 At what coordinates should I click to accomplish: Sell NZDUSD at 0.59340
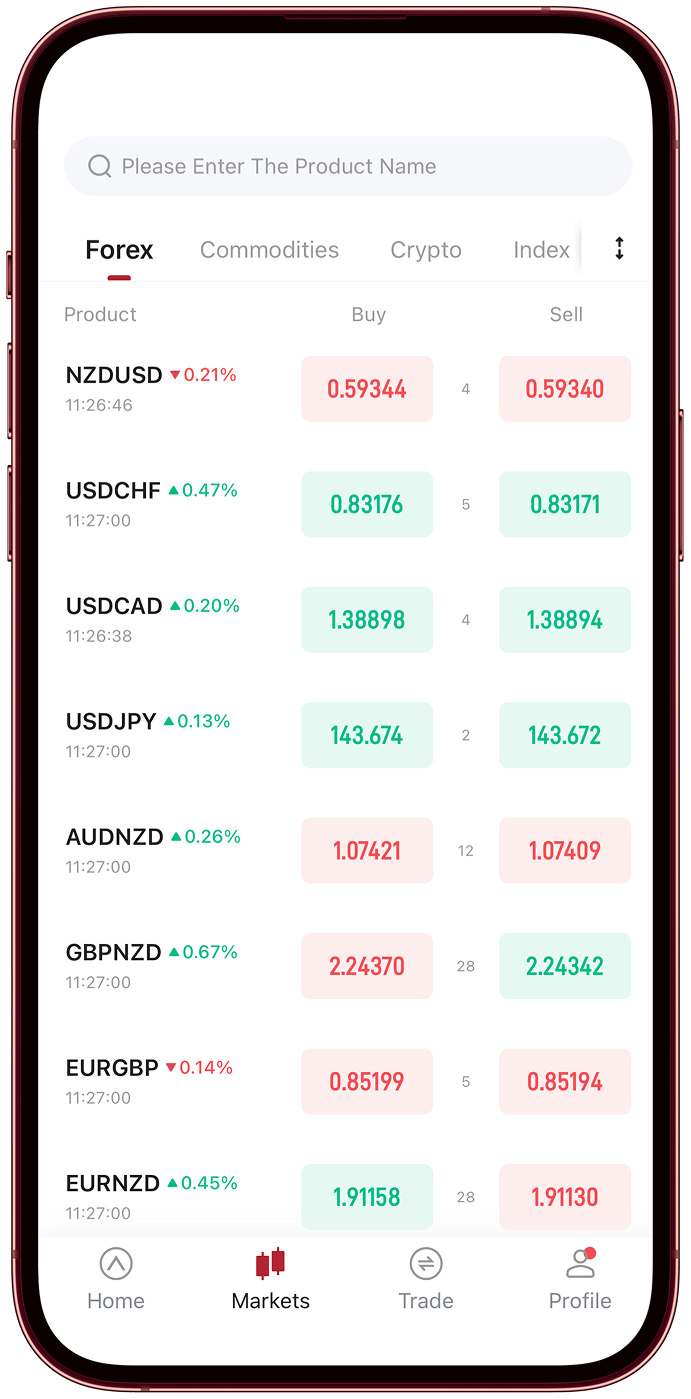(x=565, y=389)
